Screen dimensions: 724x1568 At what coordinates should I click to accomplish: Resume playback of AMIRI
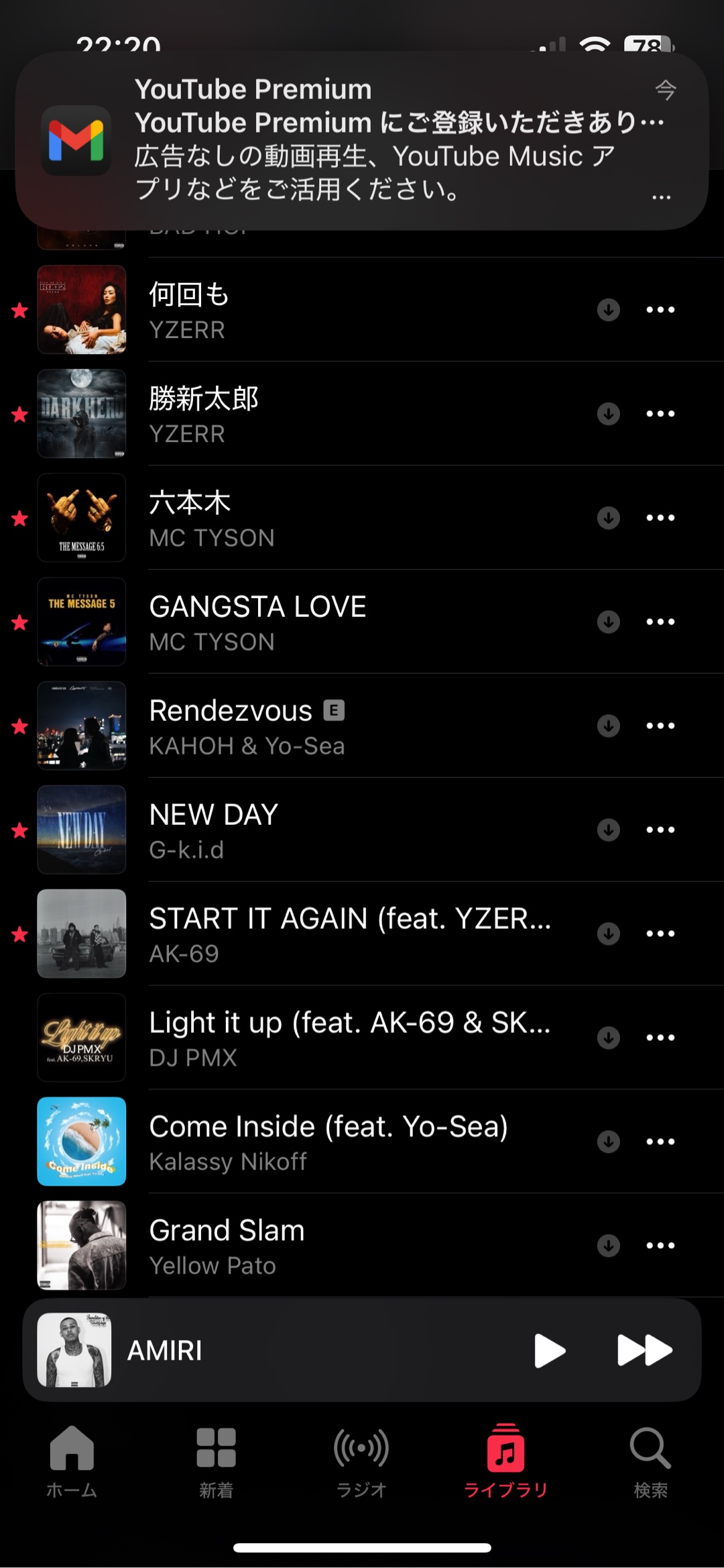coord(550,1351)
